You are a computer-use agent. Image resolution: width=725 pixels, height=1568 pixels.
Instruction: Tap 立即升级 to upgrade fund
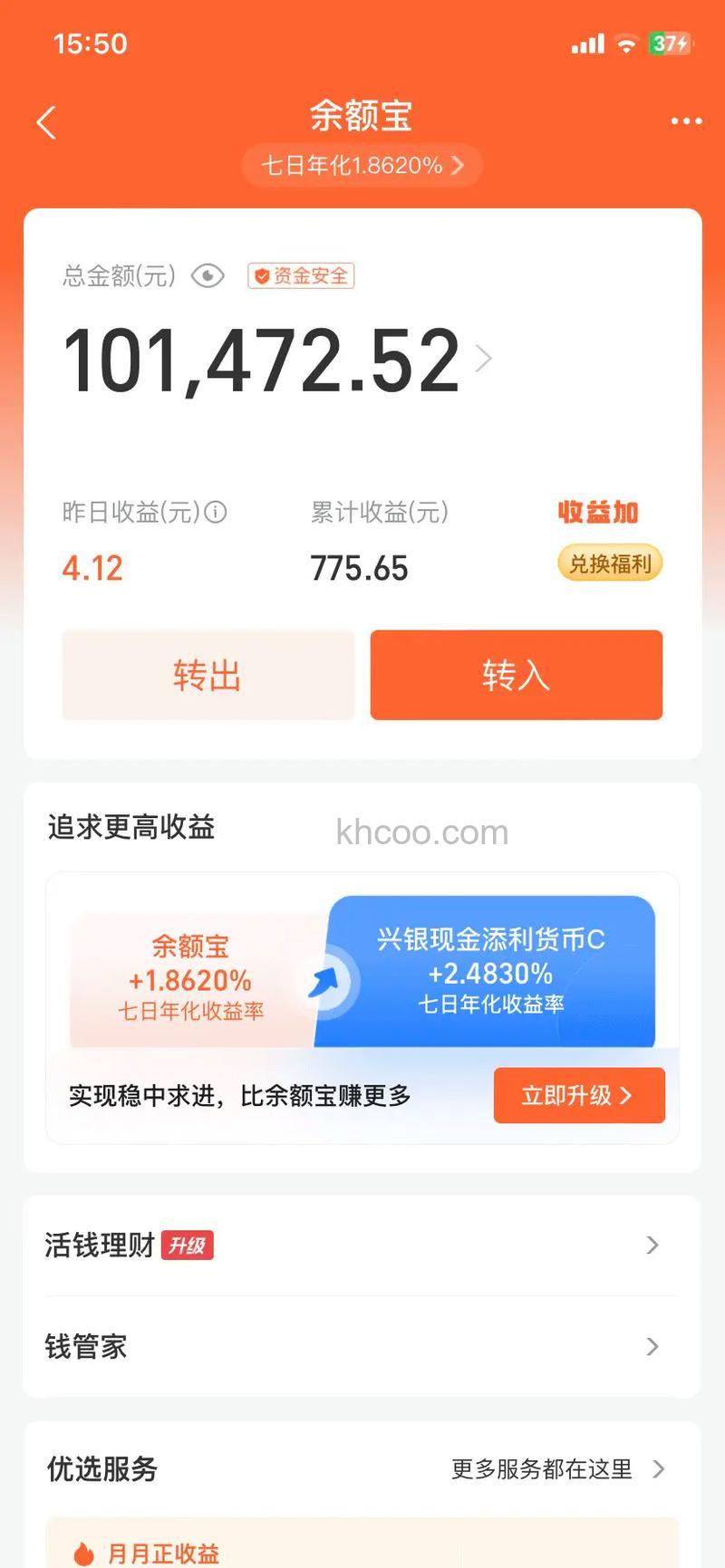tap(579, 1095)
